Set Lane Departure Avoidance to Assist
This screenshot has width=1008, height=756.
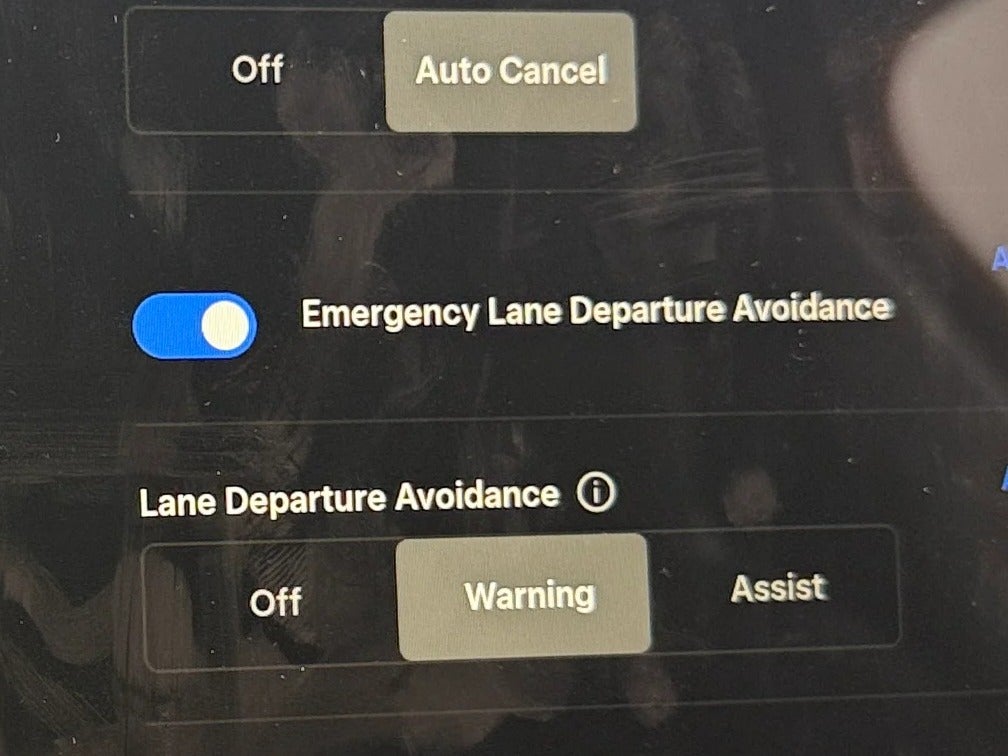point(778,589)
